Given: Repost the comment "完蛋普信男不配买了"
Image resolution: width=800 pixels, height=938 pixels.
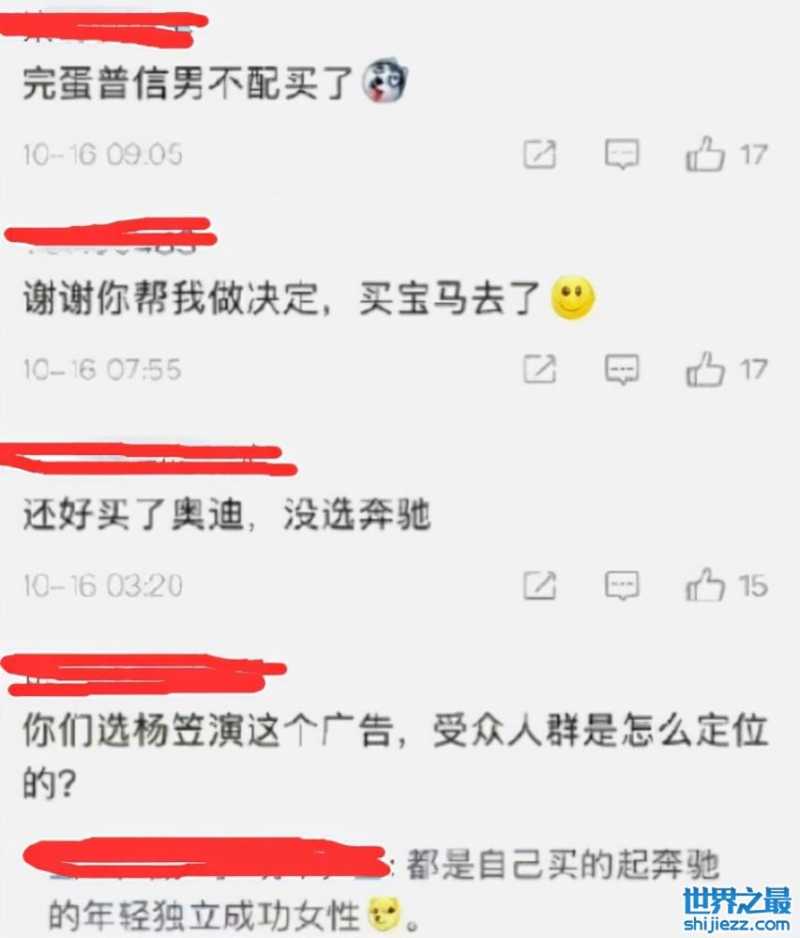Looking at the screenshot, I should 540,155.
